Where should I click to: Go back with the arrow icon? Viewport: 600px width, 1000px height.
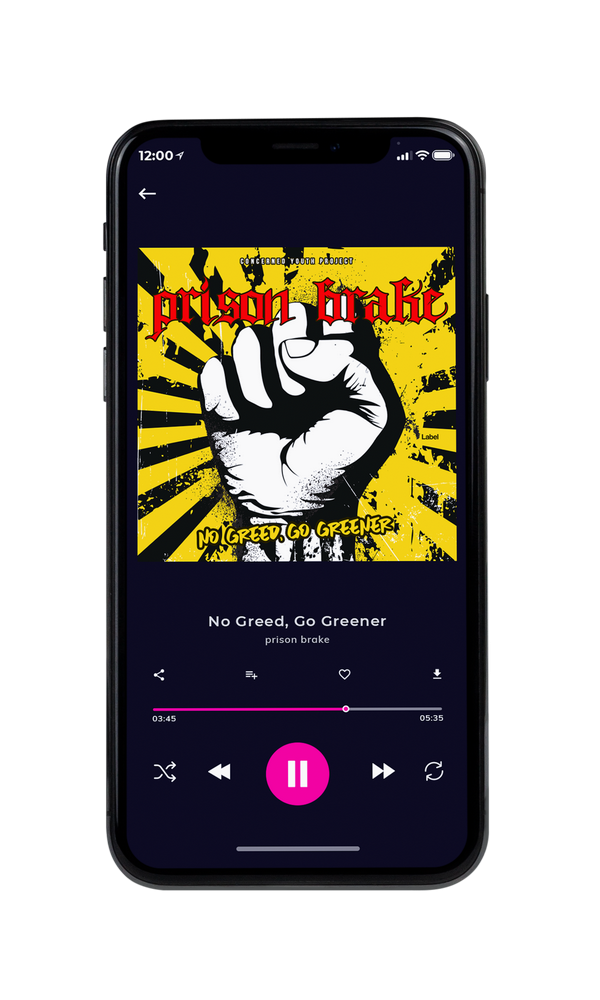(147, 193)
